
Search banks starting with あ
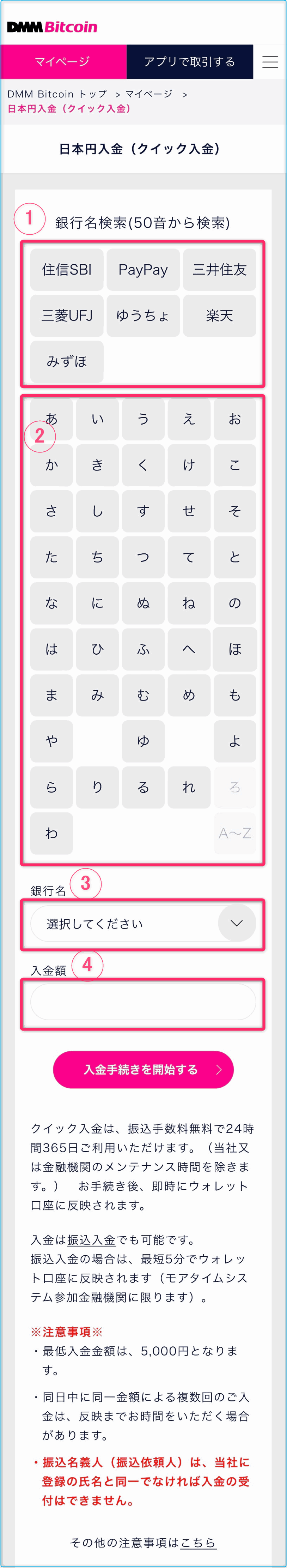point(52,419)
